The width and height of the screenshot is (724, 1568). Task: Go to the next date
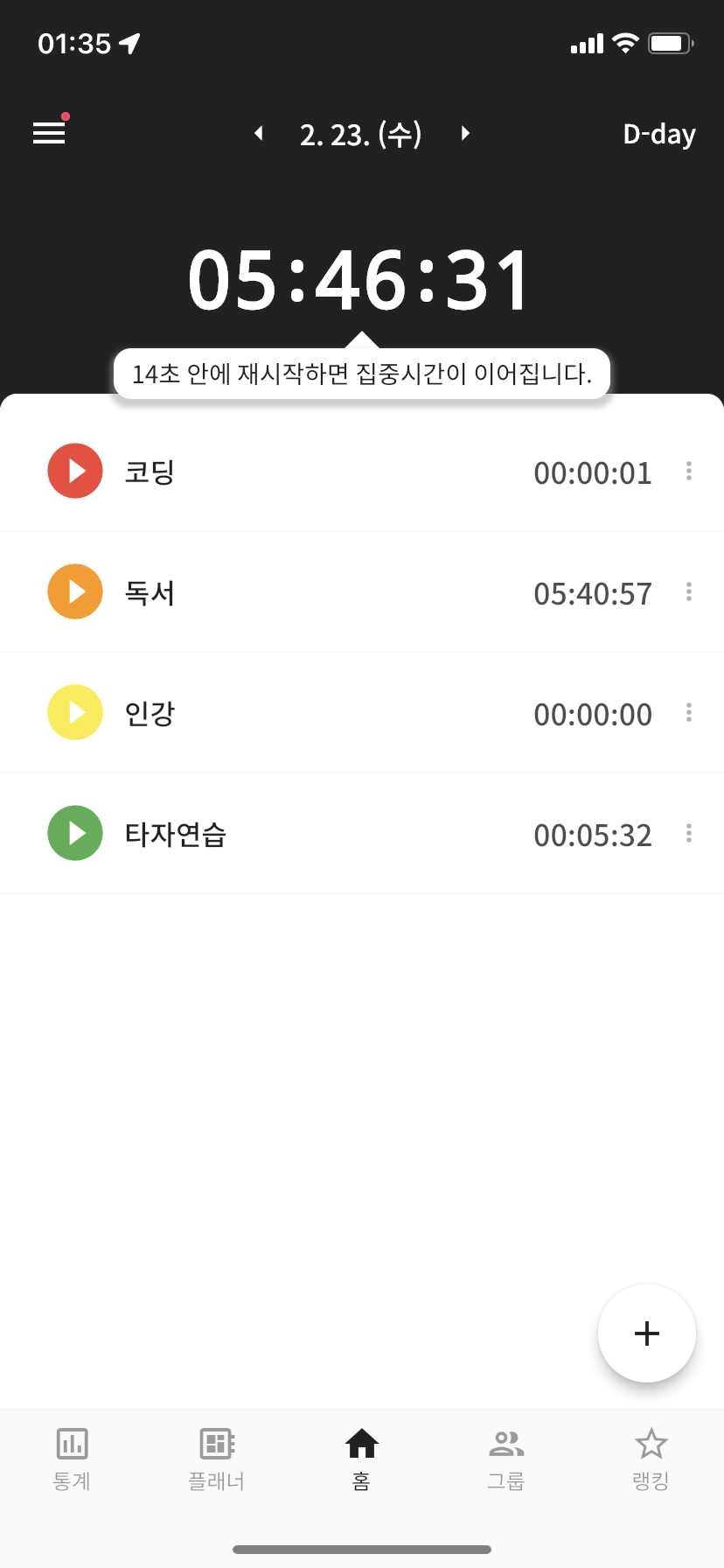pyautogui.click(x=465, y=133)
